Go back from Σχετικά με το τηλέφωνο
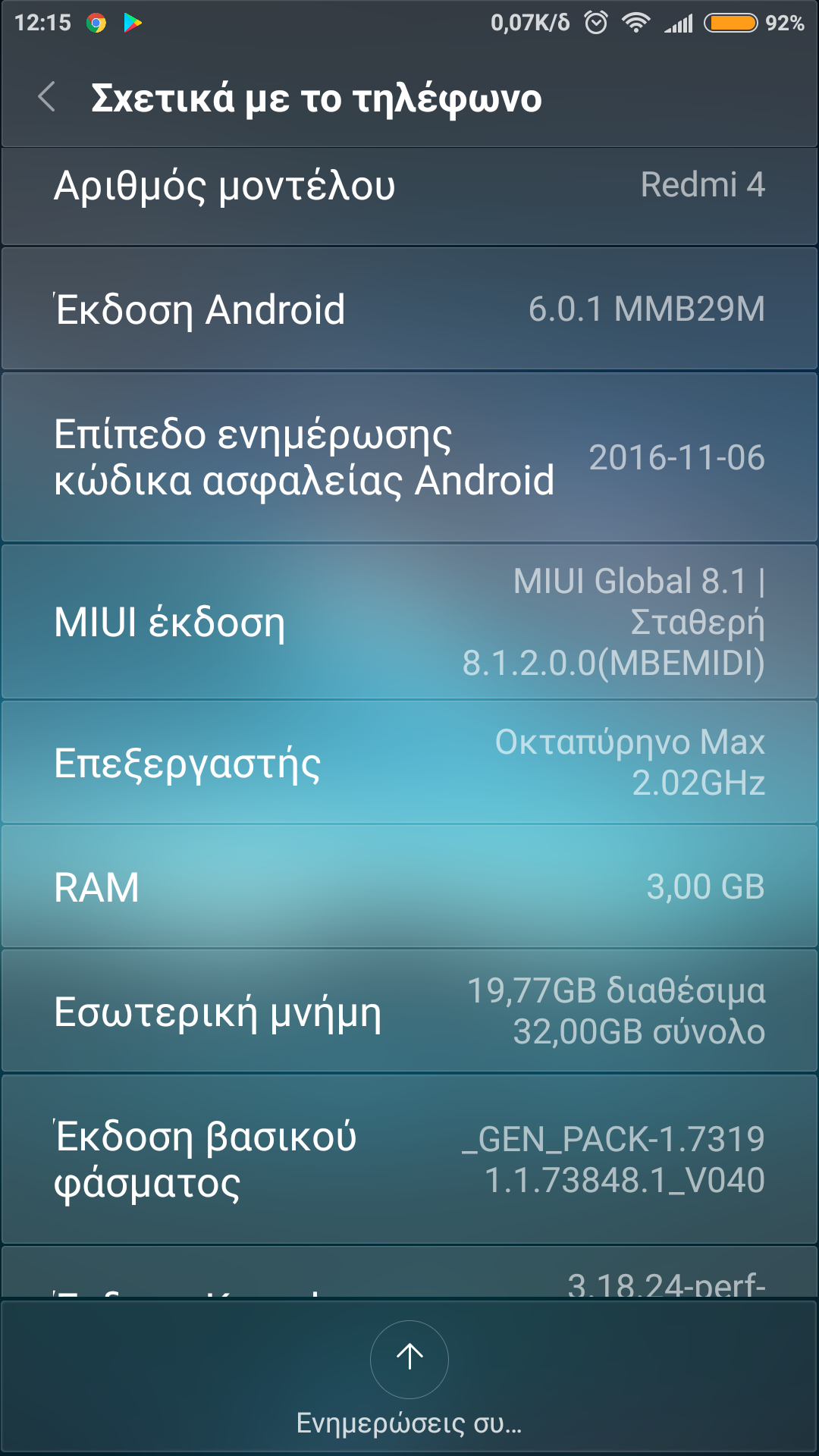The image size is (819, 1456). pyautogui.click(x=47, y=98)
